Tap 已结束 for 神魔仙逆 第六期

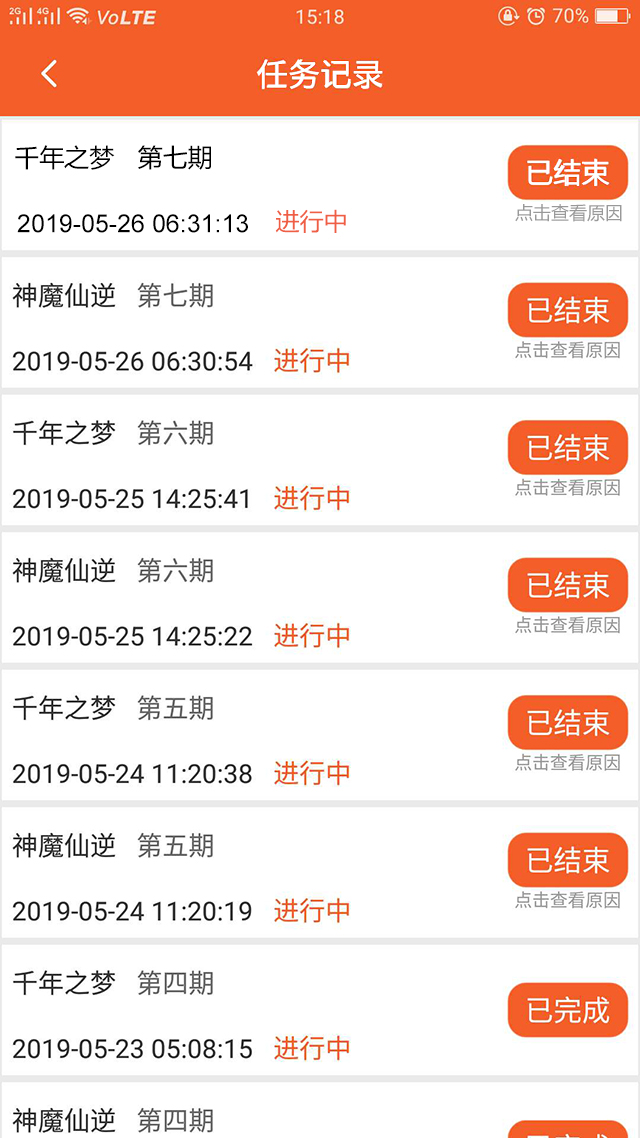coord(567,585)
